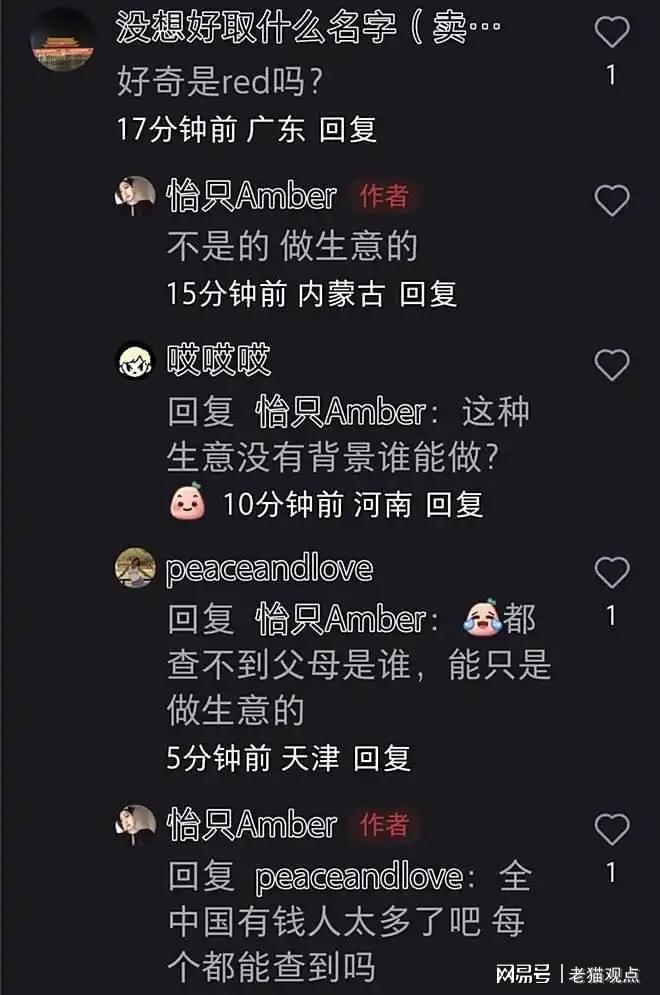Reply to 哎哎哎's comment from 河南

coord(455,504)
